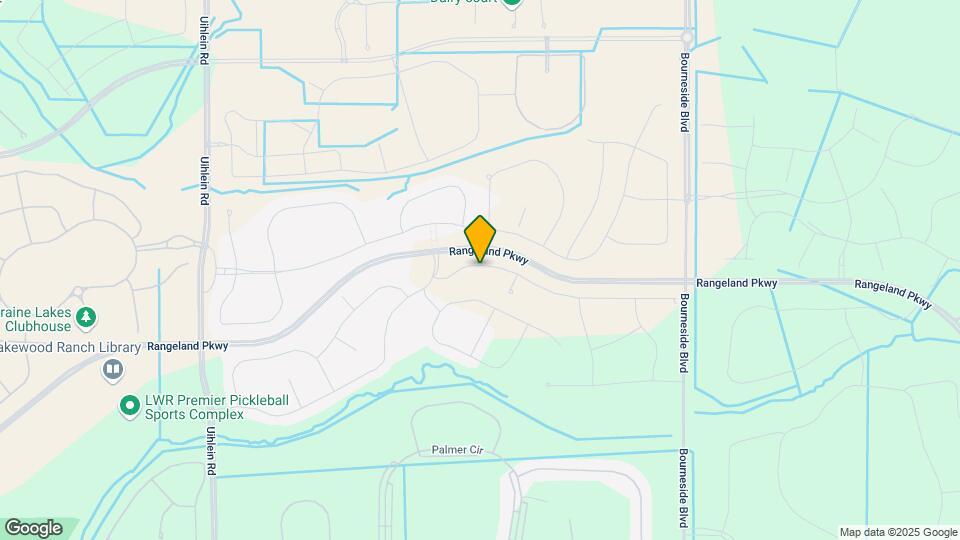The height and width of the screenshot is (540, 960).
Task: Open the Lakes Clubhouse park marker
Action: click(87, 317)
